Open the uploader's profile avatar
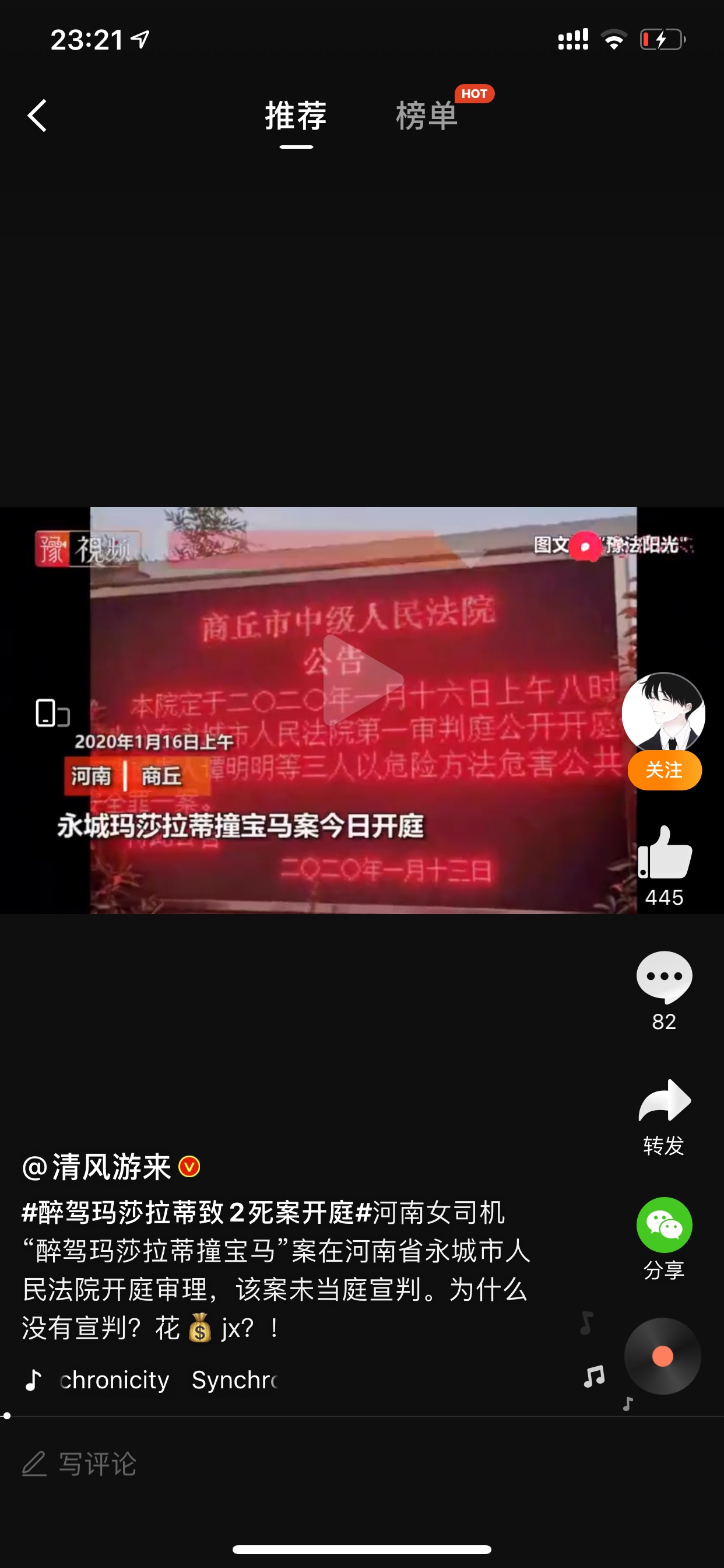The height and width of the screenshot is (1568, 724). [664, 713]
